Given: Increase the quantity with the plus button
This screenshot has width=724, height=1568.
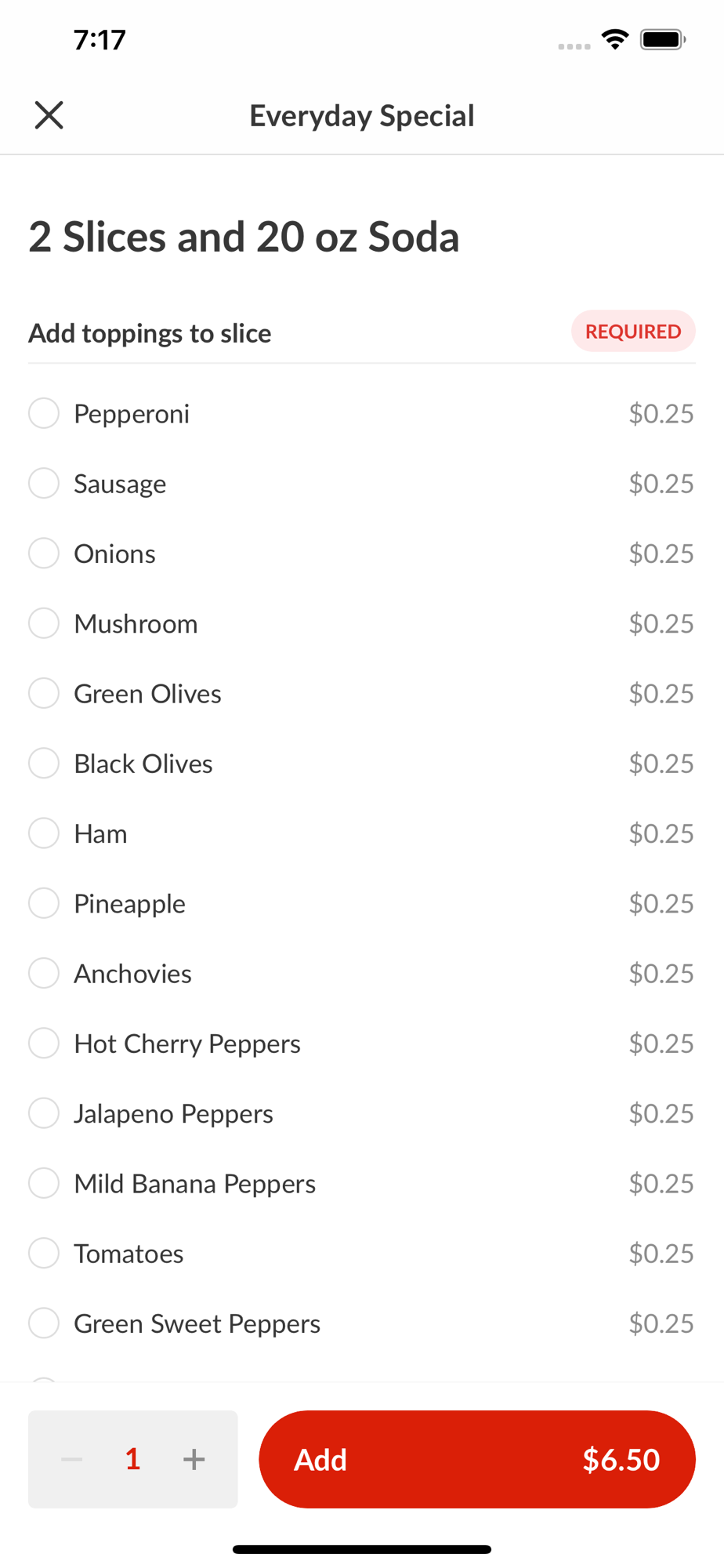Looking at the screenshot, I should (194, 1459).
